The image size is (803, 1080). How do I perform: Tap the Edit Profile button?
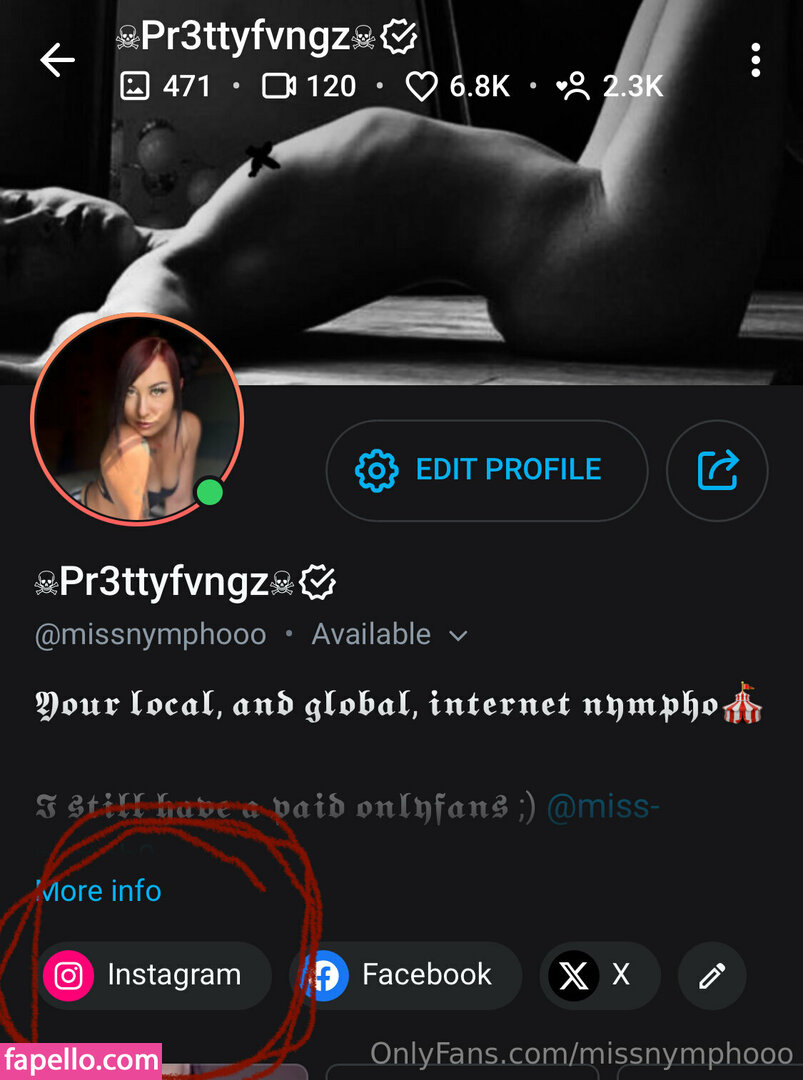click(486, 470)
